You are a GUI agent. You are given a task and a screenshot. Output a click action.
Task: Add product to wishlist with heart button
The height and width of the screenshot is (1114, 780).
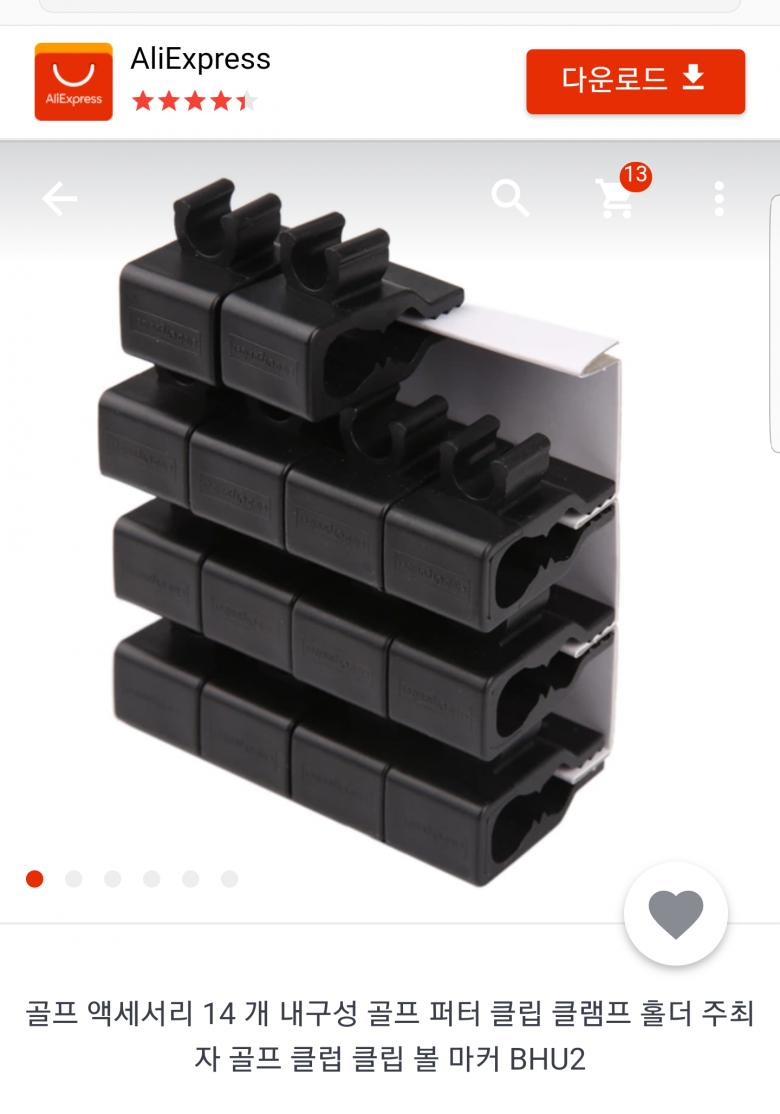click(x=676, y=913)
